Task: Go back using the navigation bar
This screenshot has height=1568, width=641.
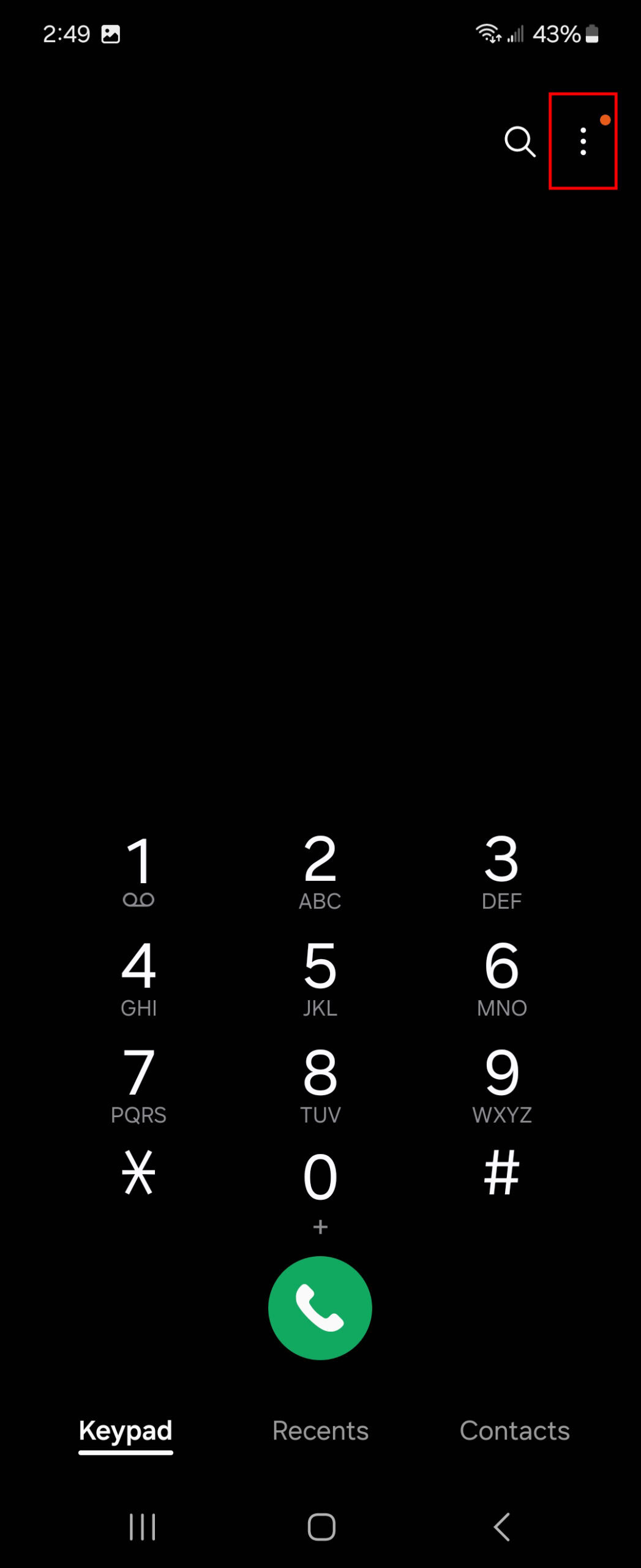Action: (501, 1526)
